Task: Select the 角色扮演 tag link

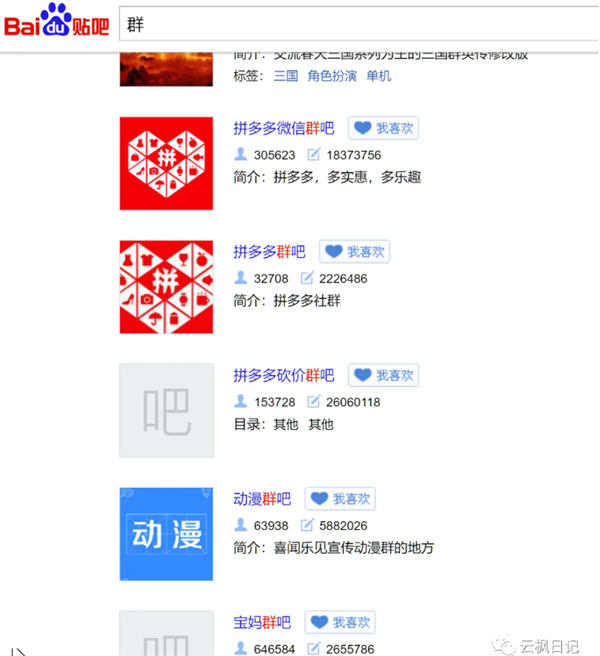Action: point(331,76)
